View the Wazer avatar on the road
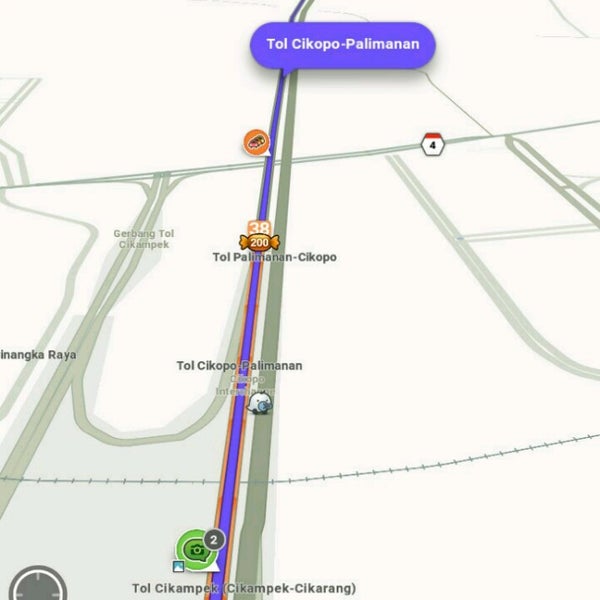 260,403
